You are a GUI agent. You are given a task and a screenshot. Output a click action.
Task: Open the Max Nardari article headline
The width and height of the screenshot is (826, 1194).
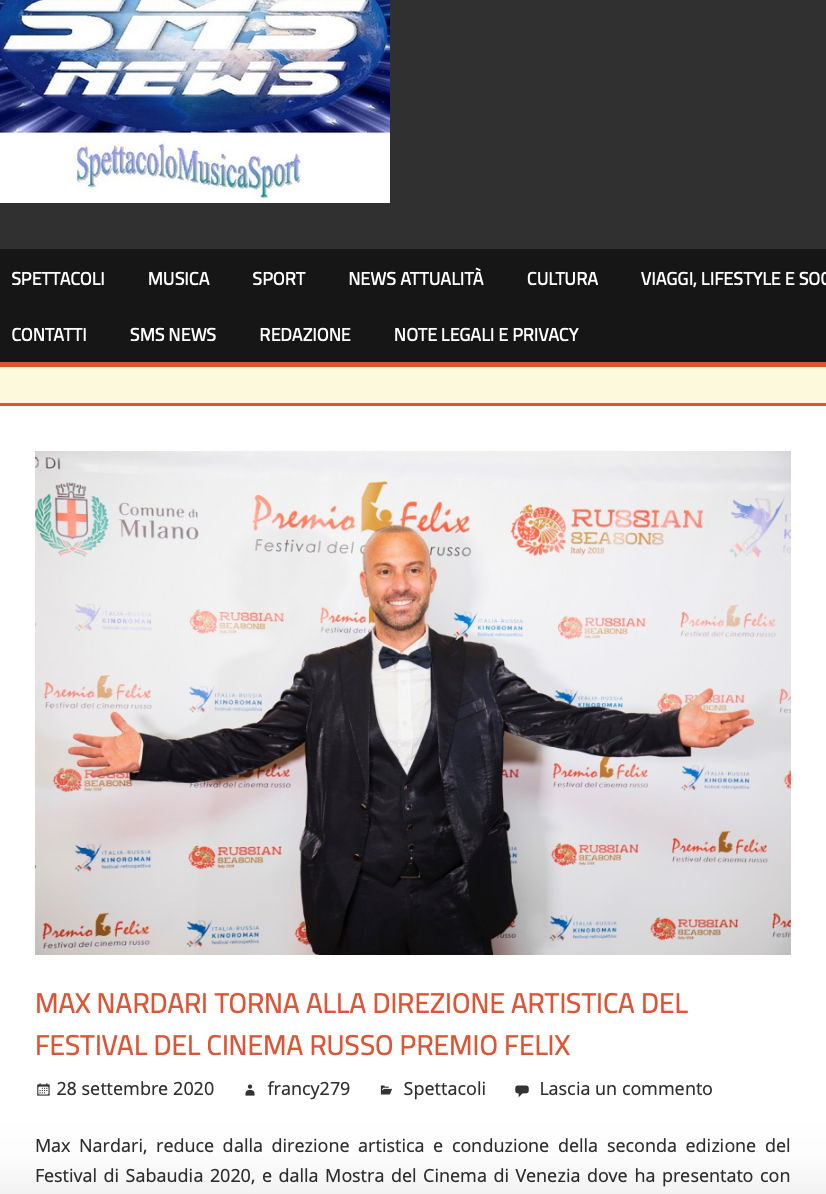361,1024
